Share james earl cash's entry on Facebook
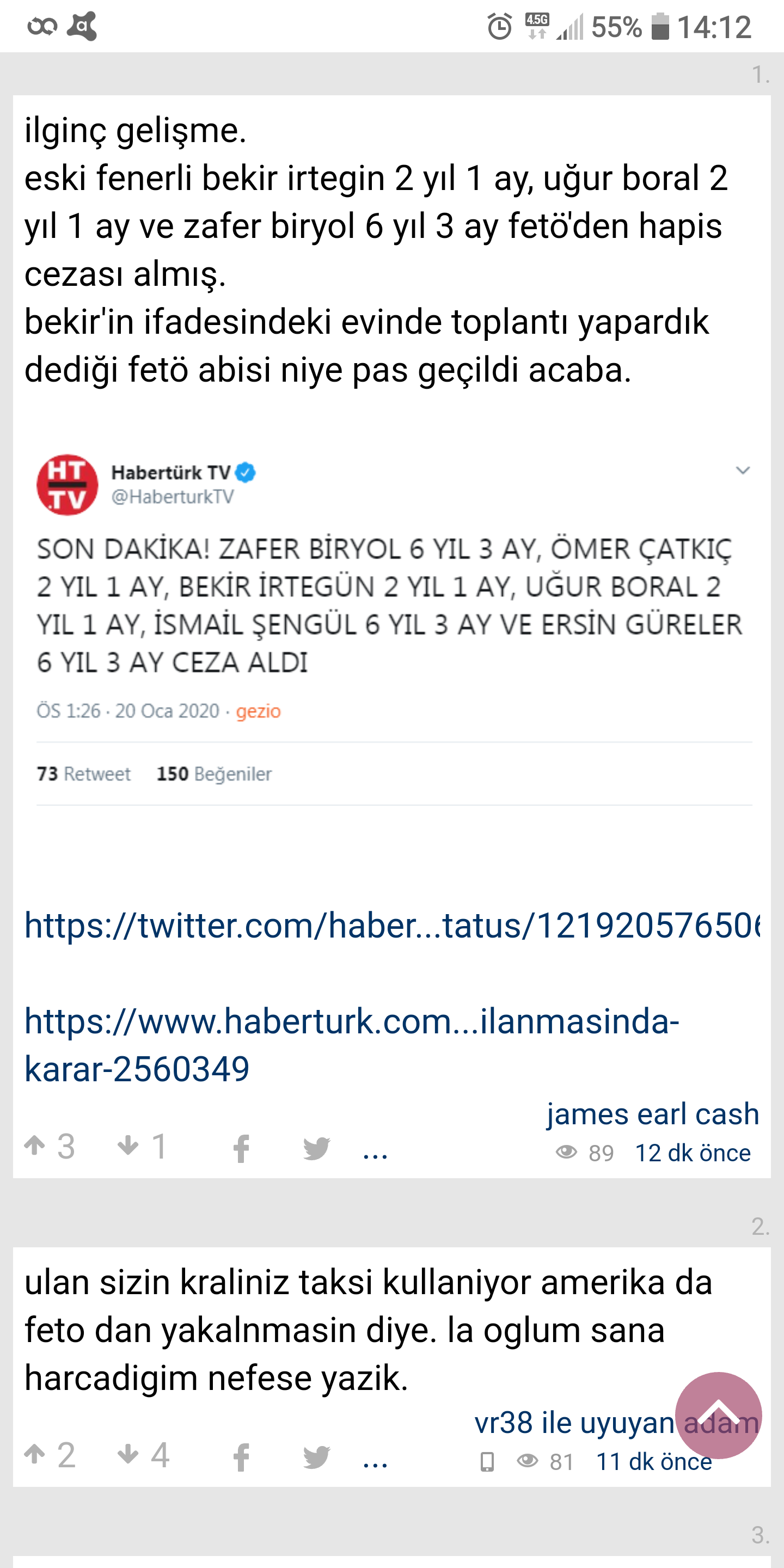Image resolution: width=784 pixels, height=1568 pixels. tap(242, 1149)
